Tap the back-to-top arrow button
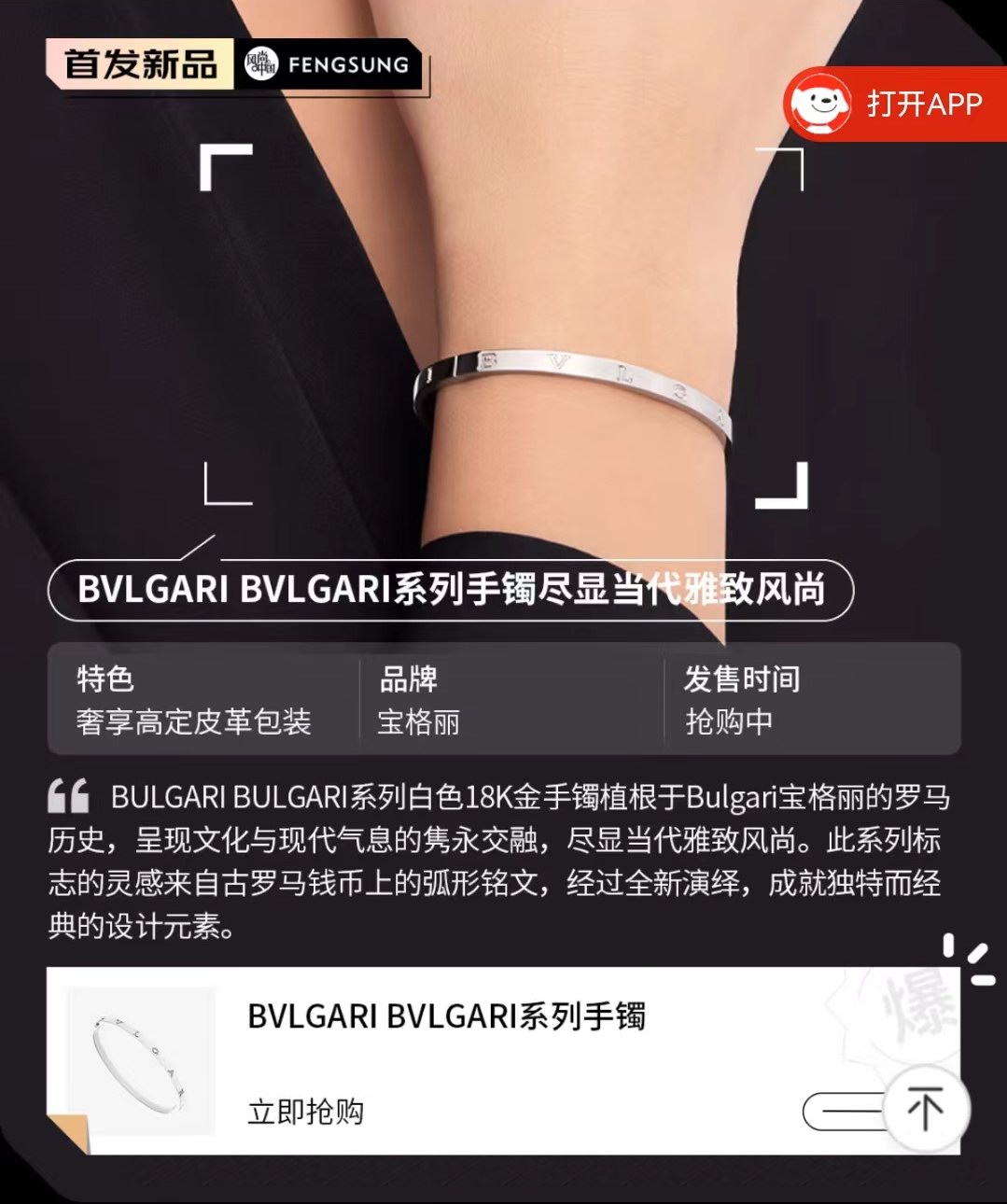This screenshot has height=1204, width=1007. coord(925,1108)
